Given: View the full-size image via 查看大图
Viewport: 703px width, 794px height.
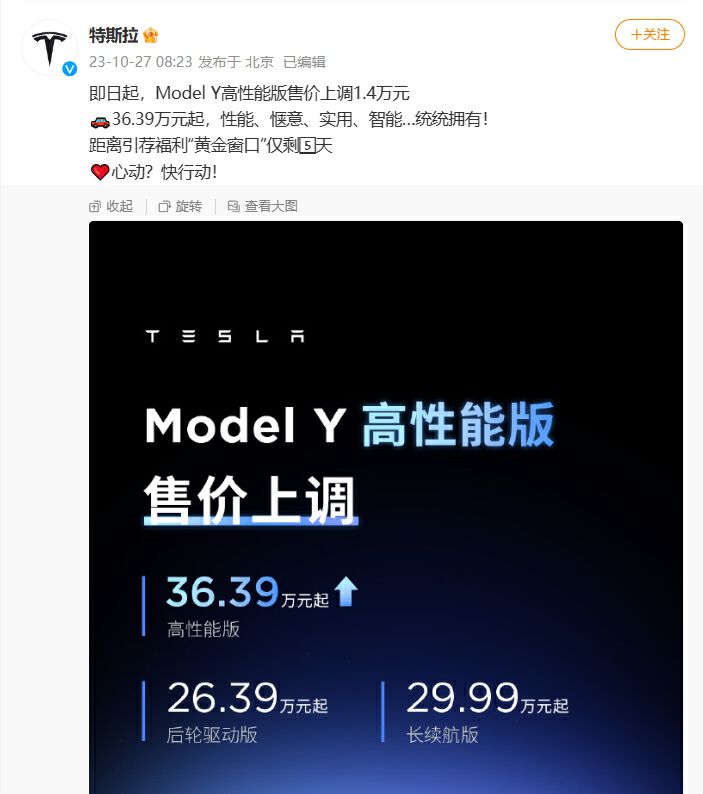Looking at the screenshot, I should [x=262, y=206].
